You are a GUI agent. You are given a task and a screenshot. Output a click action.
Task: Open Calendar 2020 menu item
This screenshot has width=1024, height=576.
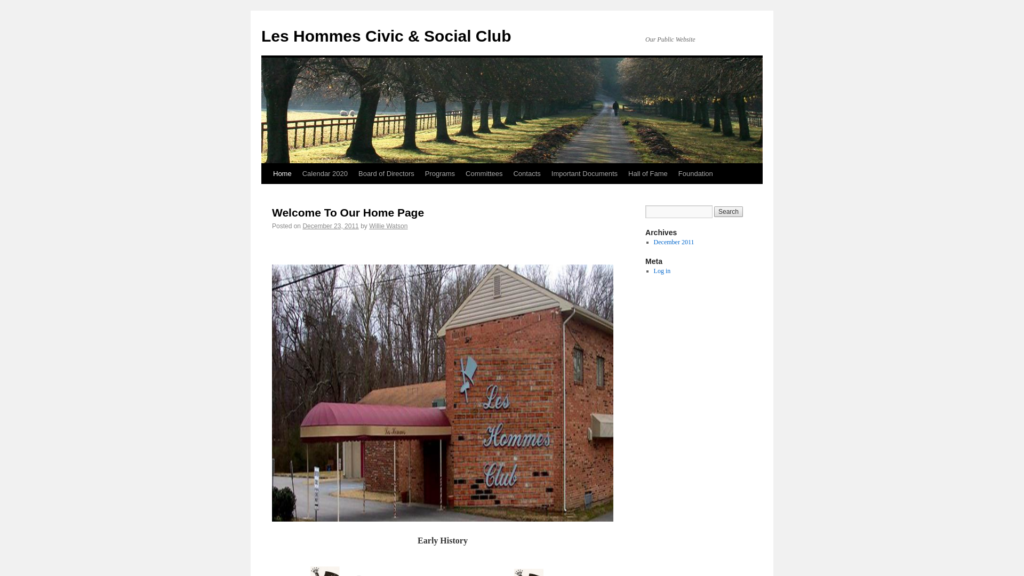coord(325,174)
